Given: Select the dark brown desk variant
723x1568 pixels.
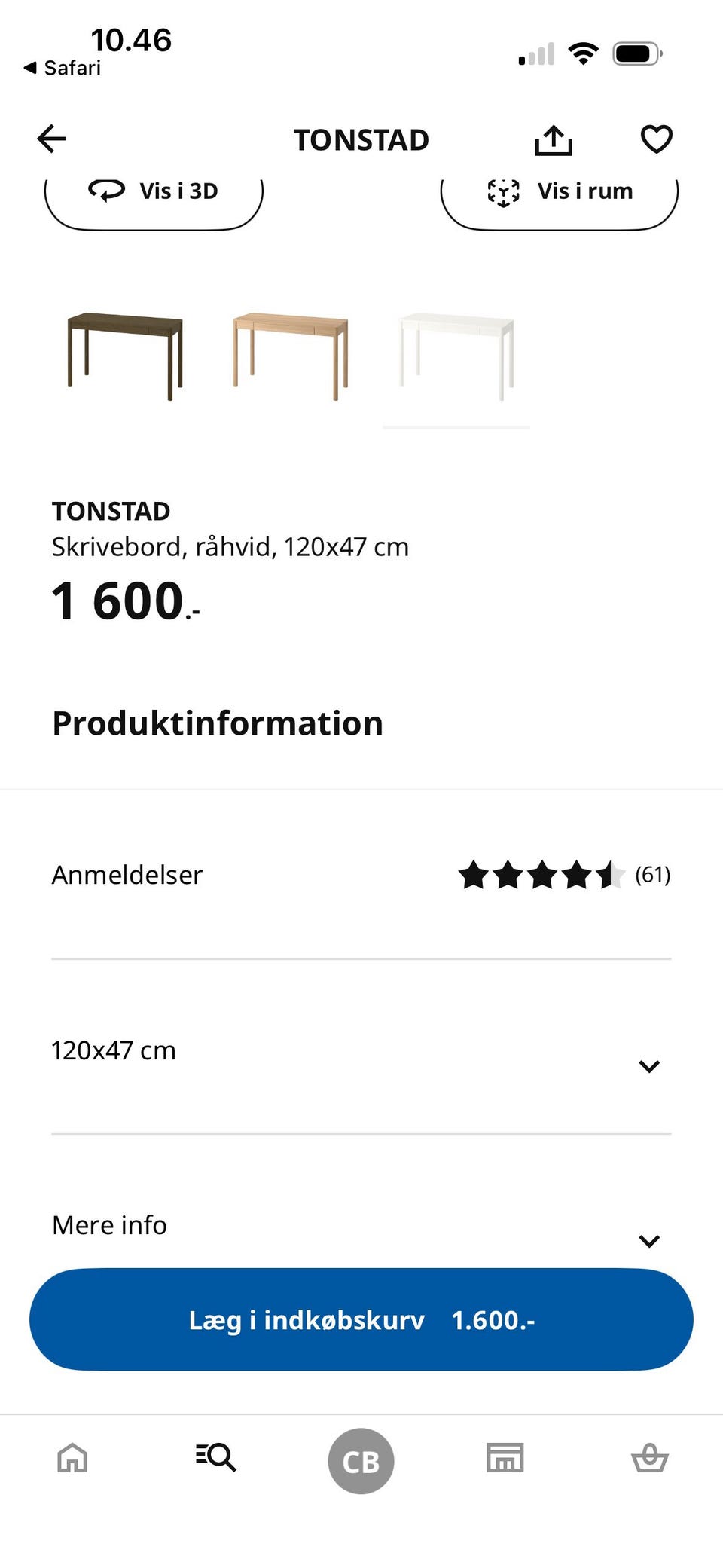Looking at the screenshot, I should point(125,356).
